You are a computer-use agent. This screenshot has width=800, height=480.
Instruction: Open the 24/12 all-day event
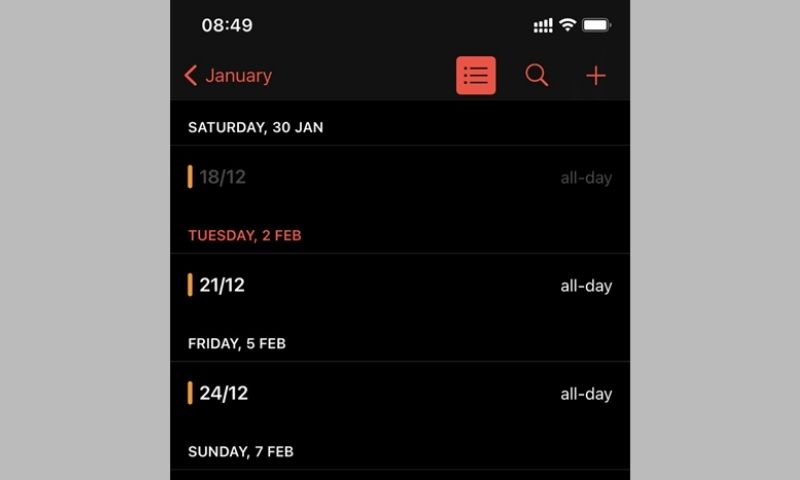(x=400, y=394)
